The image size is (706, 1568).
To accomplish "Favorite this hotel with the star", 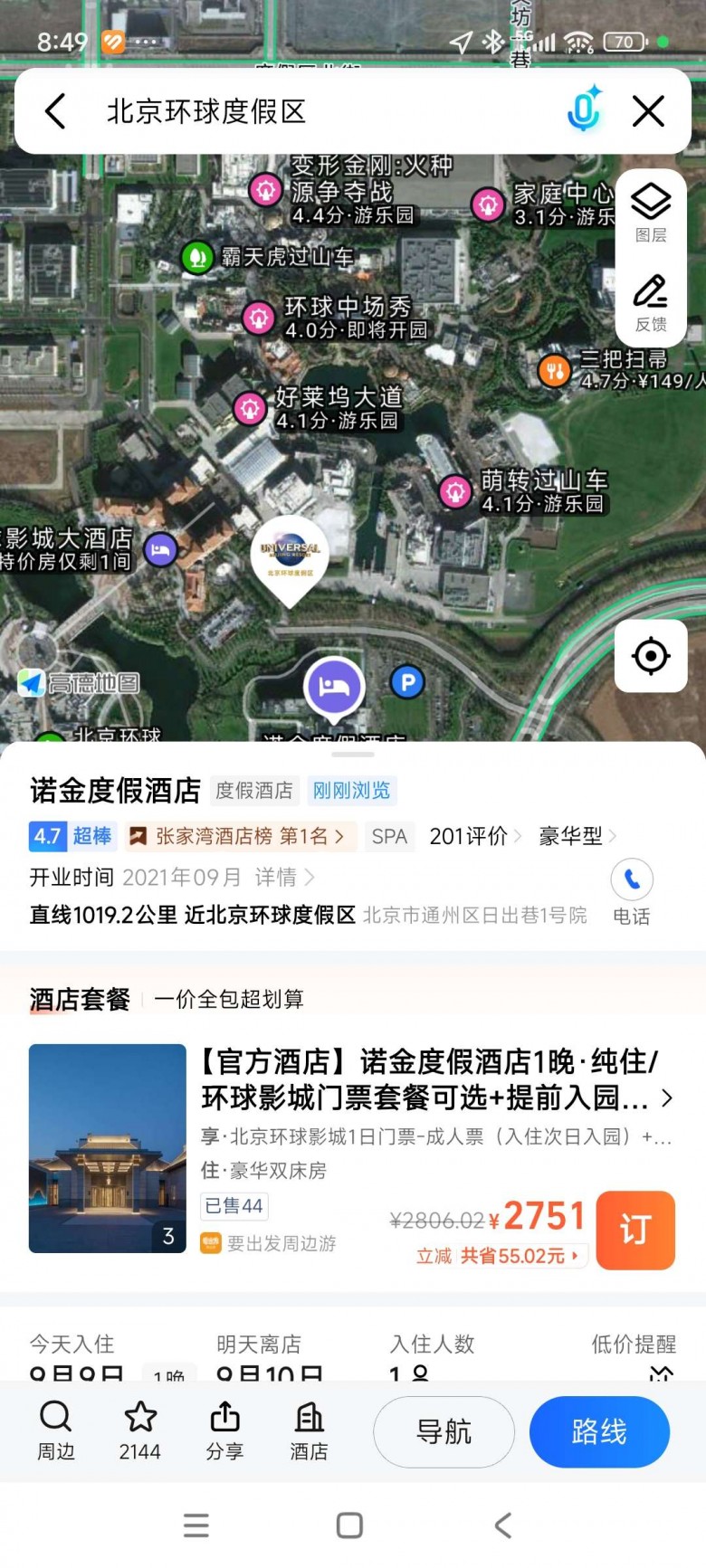I will click(x=140, y=1430).
